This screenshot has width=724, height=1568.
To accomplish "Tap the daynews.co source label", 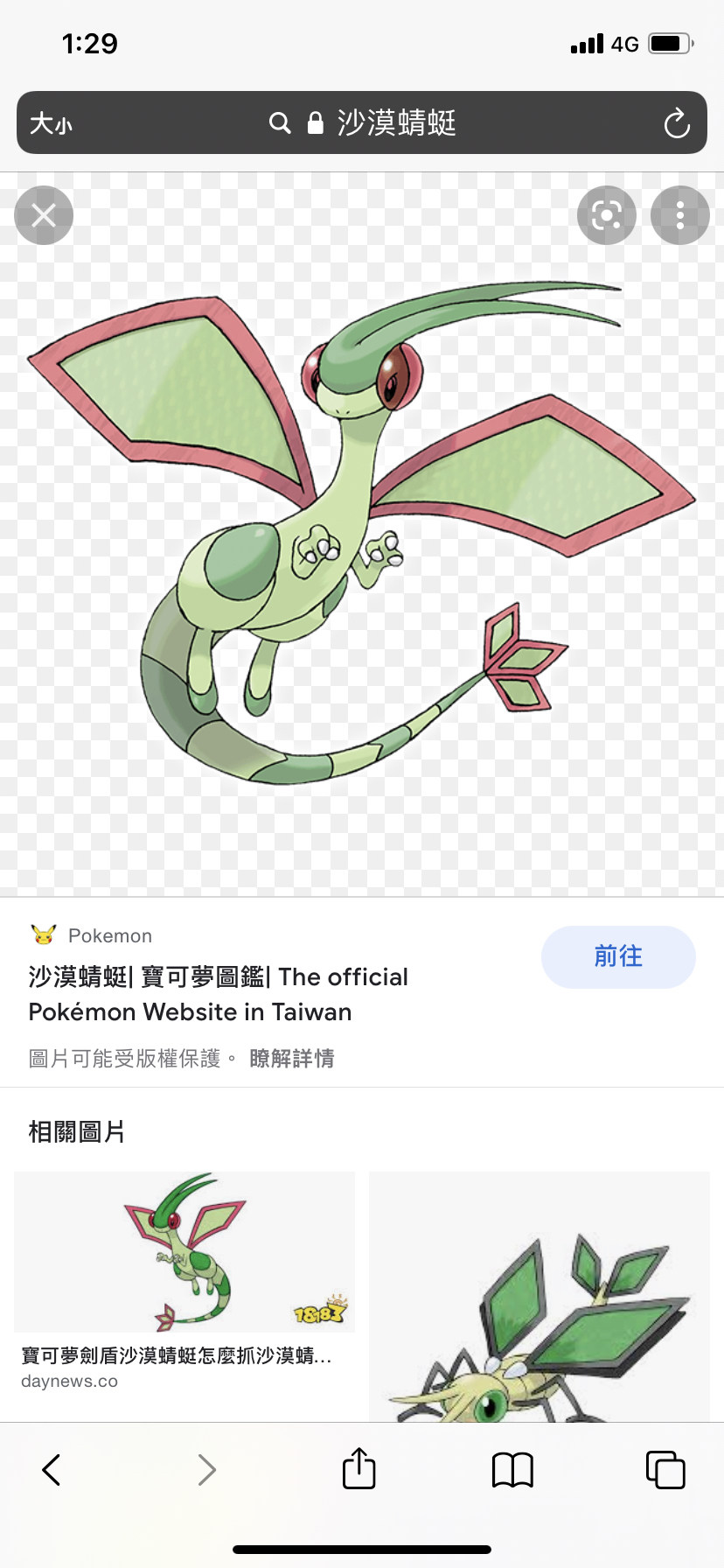I will coord(68,1381).
